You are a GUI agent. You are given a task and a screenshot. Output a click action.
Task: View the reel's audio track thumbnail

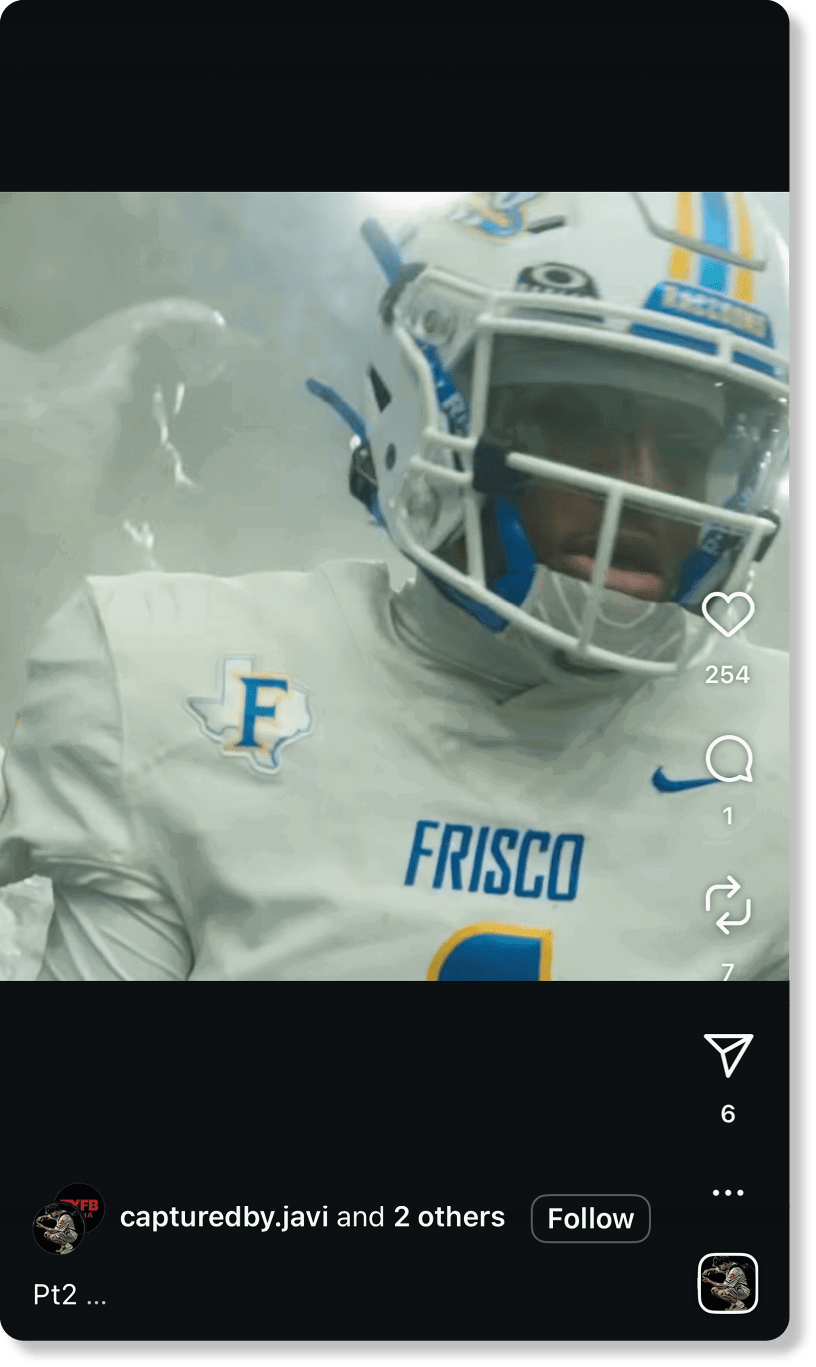click(x=728, y=1283)
